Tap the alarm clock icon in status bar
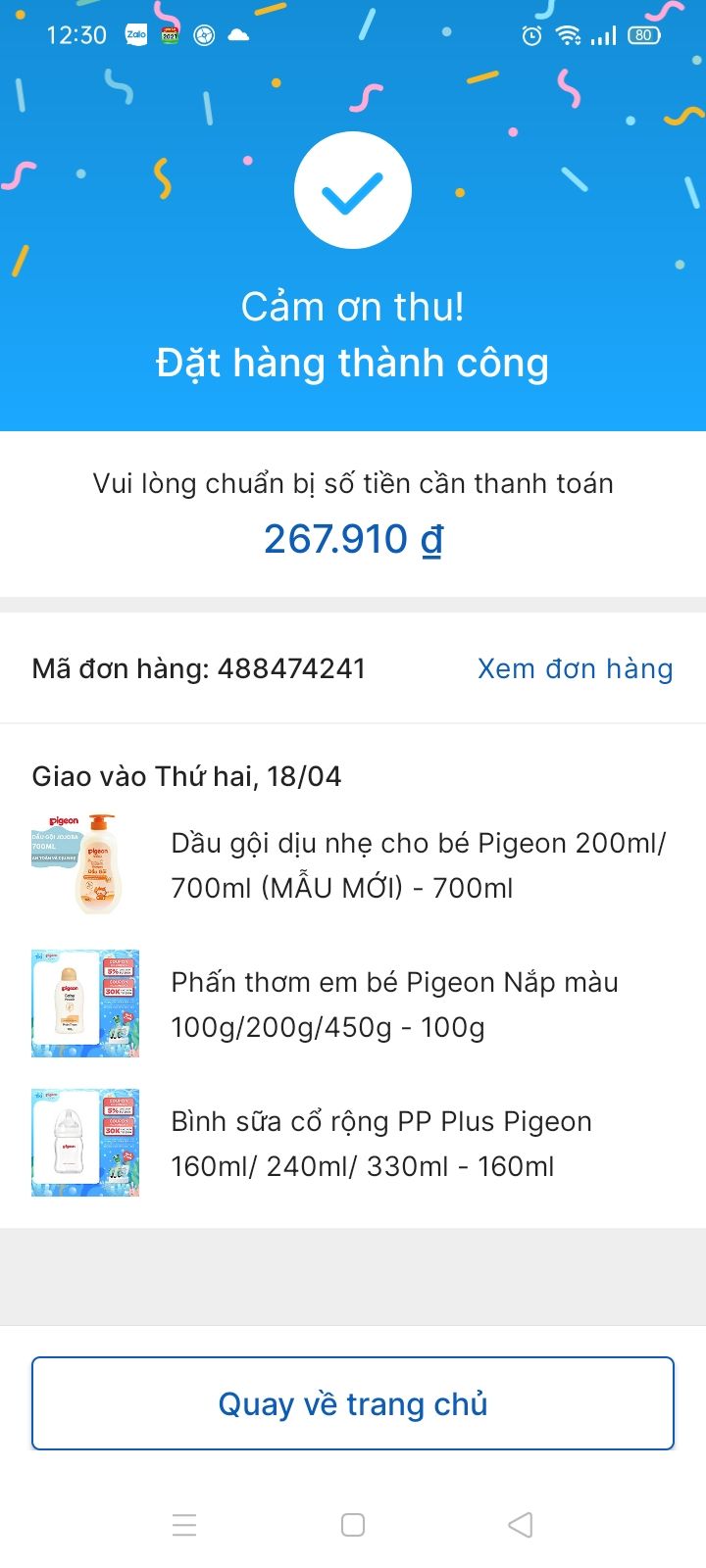Image resolution: width=706 pixels, height=1568 pixels. point(530,35)
